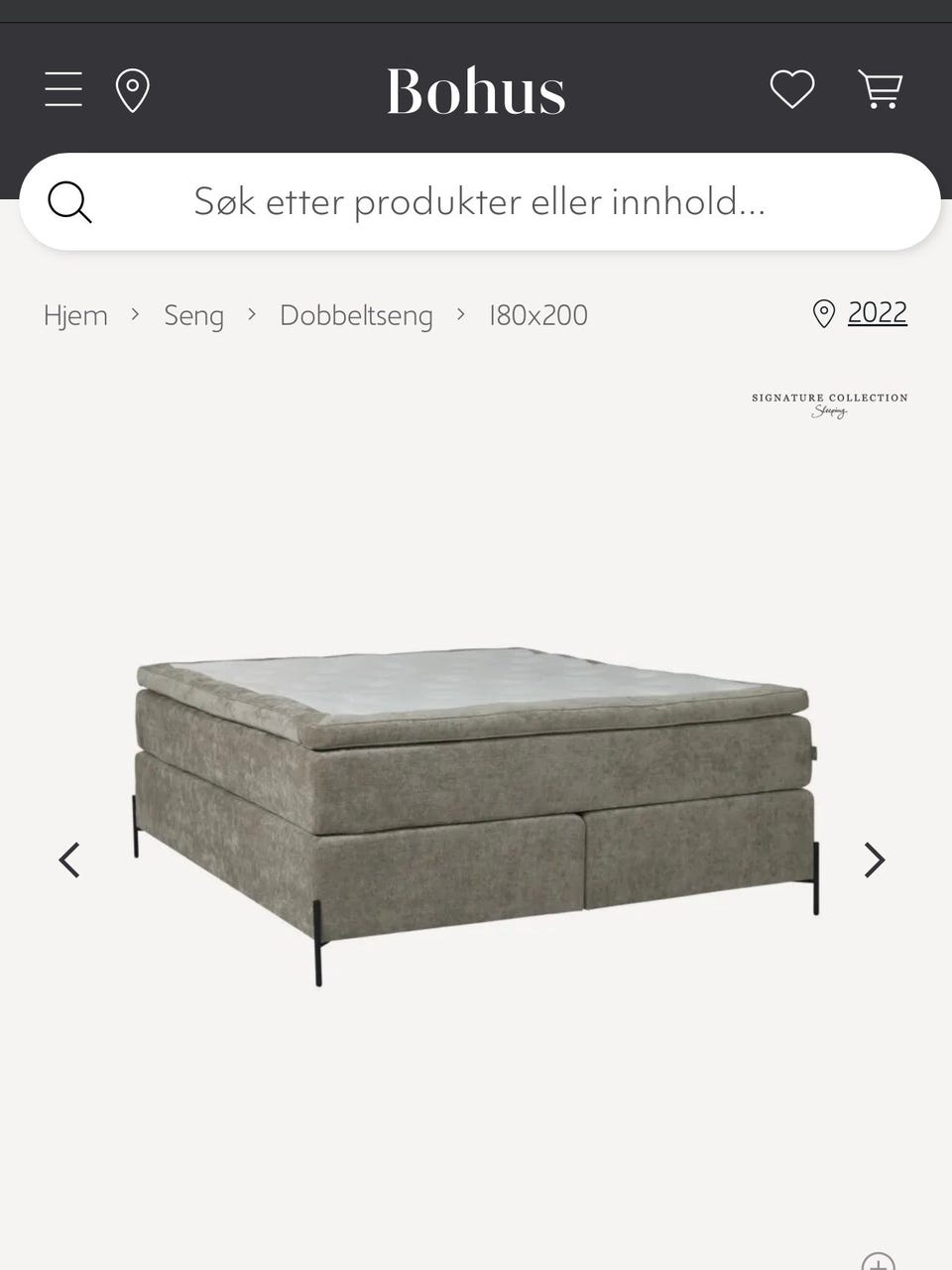
Task: Open the hamburger menu
Action: (x=62, y=88)
